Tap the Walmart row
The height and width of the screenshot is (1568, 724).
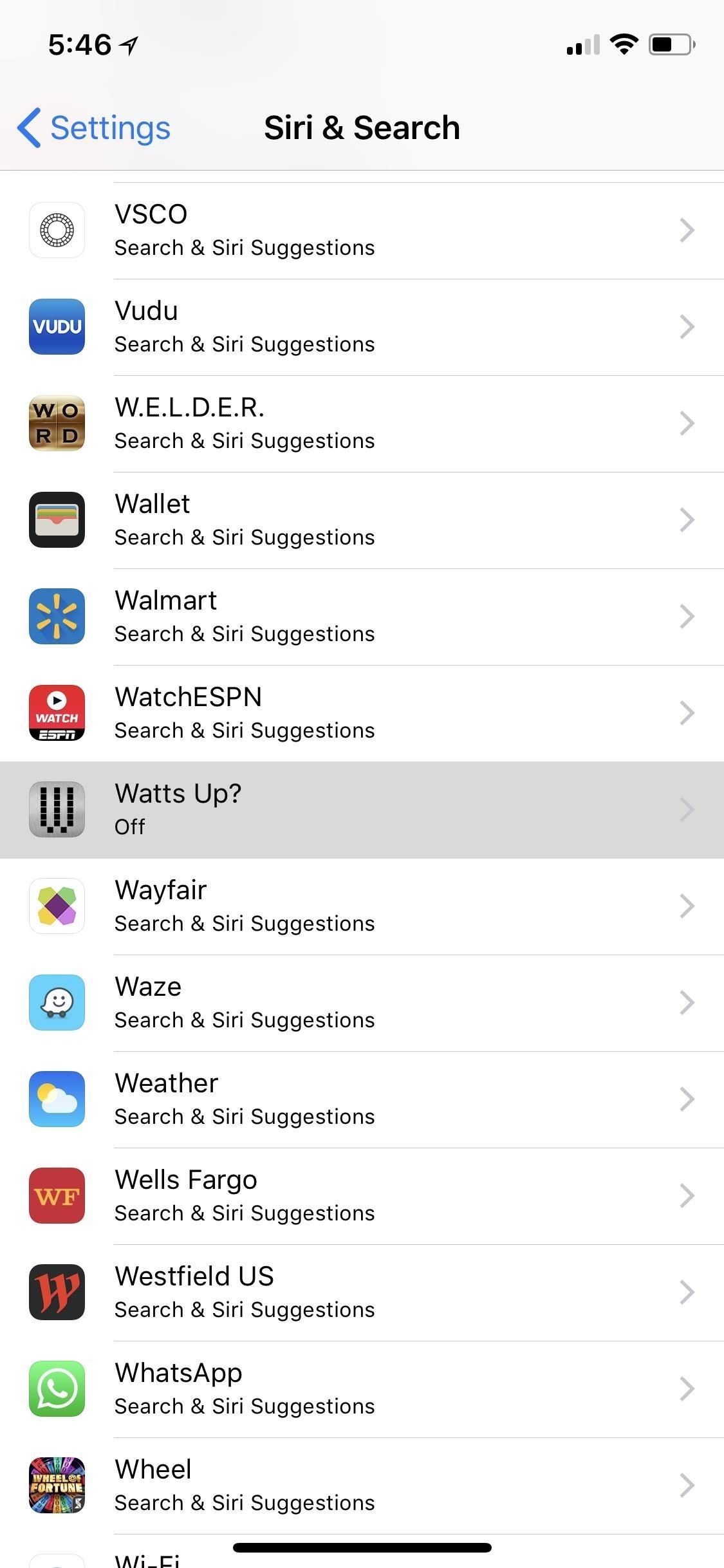pyautogui.click(x=362, y=617)
